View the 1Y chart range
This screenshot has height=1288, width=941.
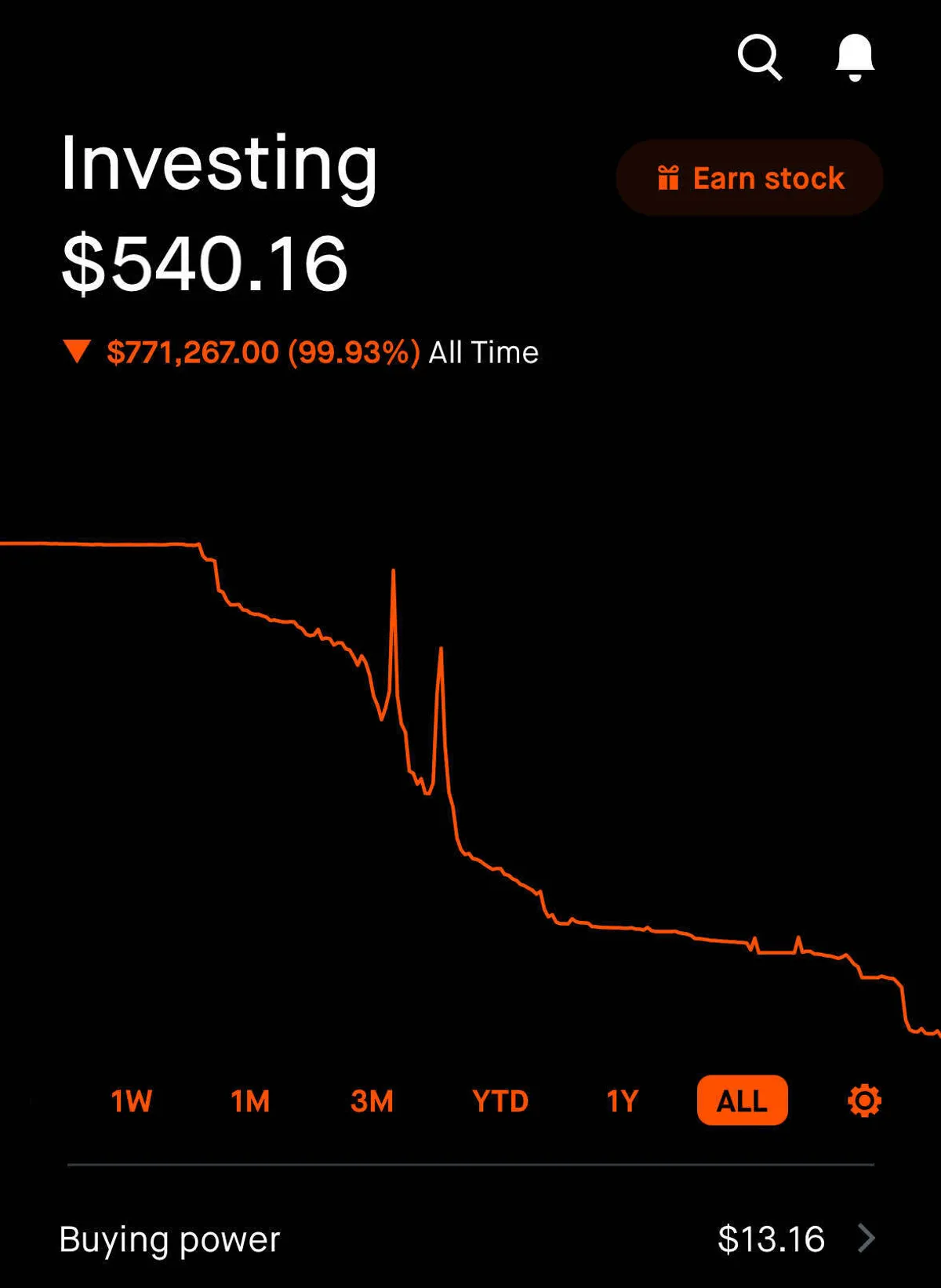click(x=623, y=1101)
